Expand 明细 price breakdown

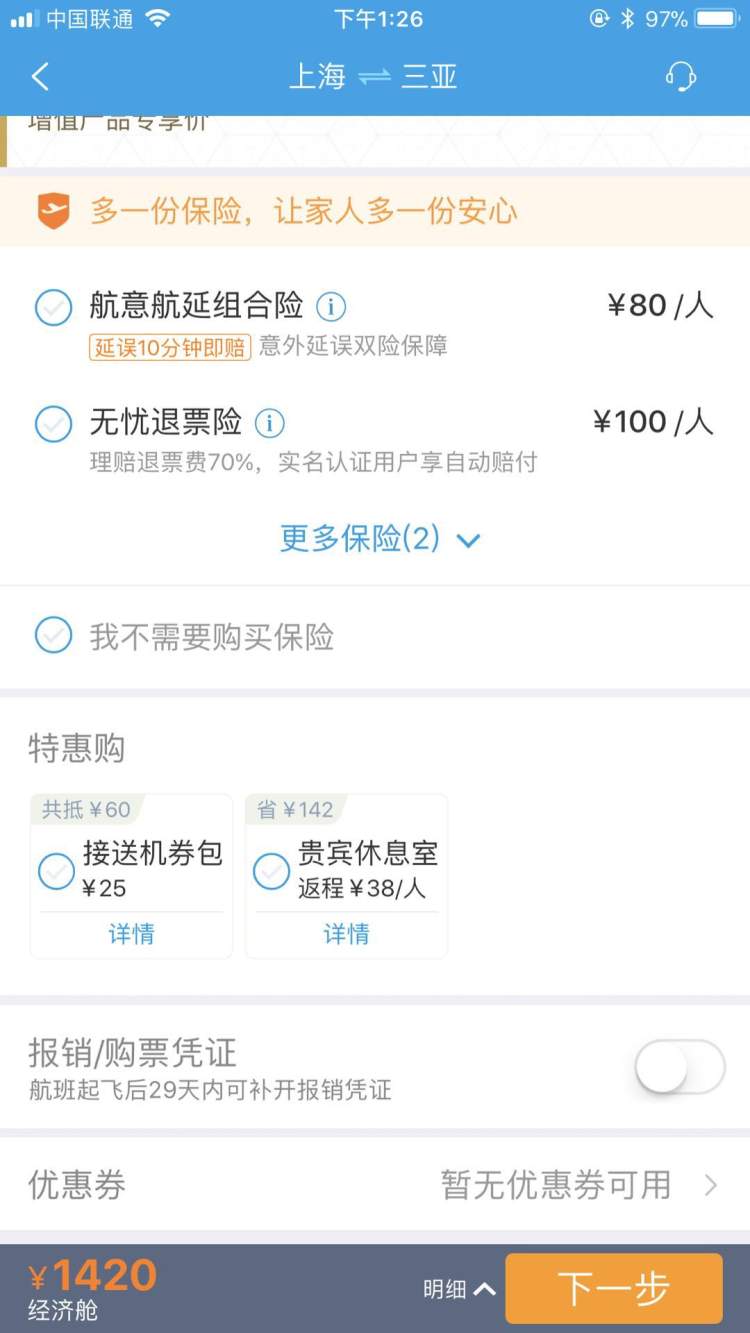point(459,1289)
